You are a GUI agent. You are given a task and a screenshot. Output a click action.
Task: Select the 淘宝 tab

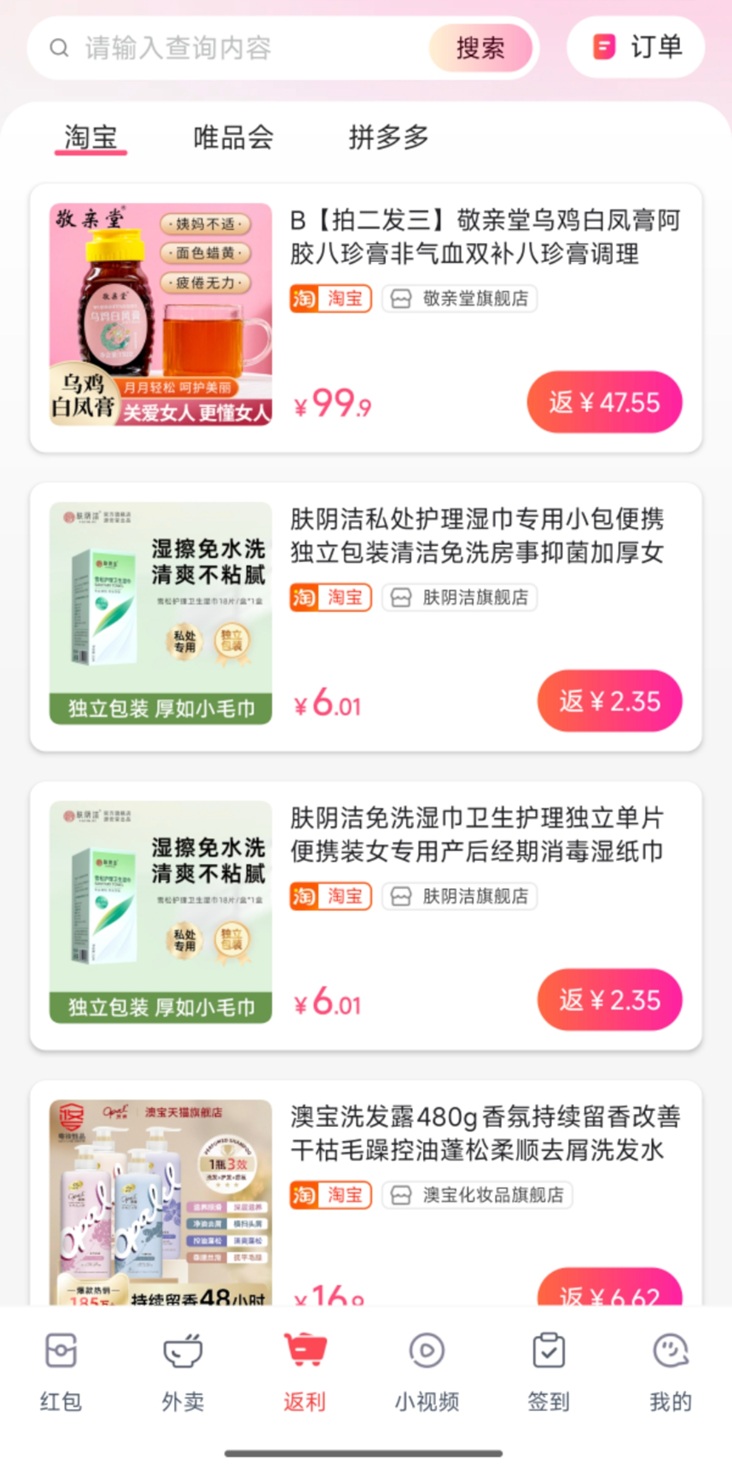coord(91,137)
